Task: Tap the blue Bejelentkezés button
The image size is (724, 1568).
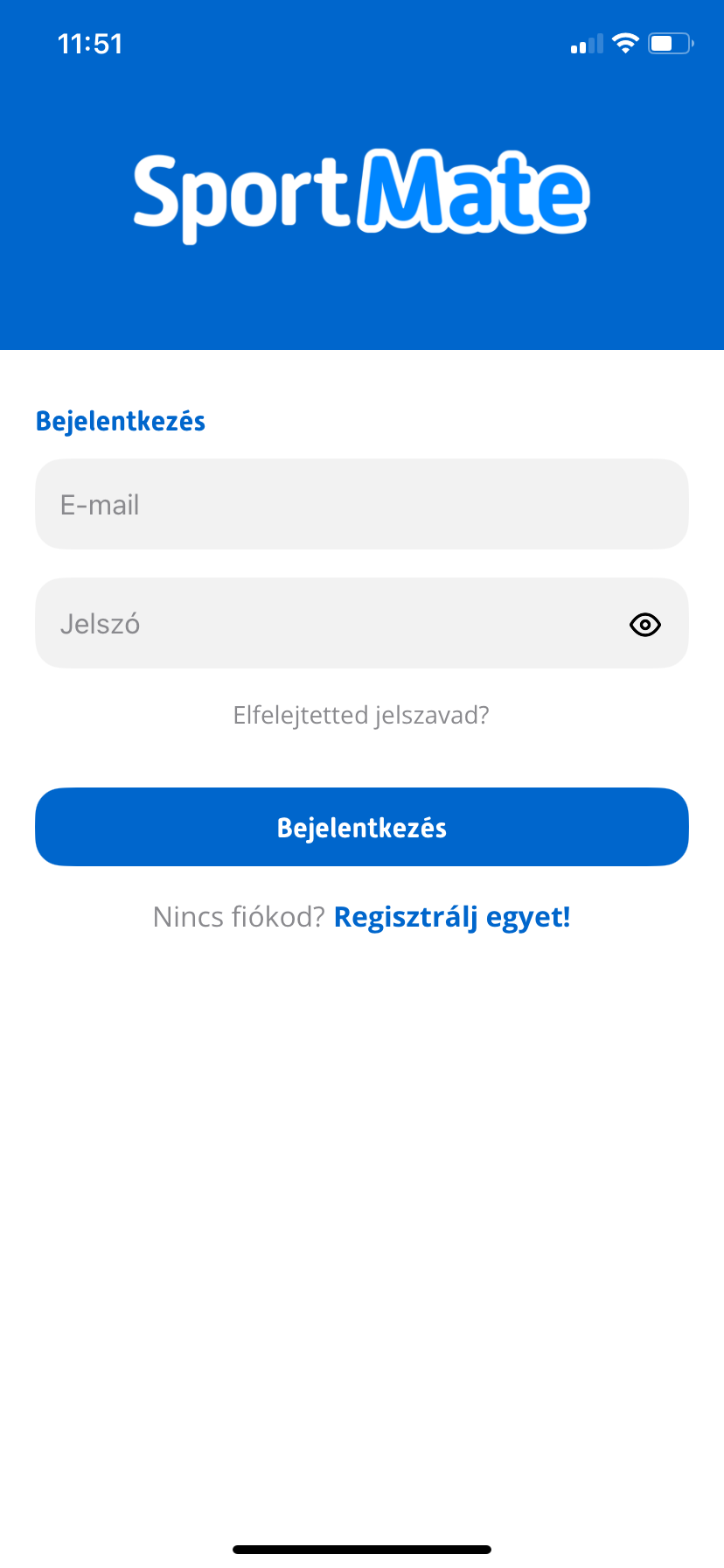Action: point(361,828)
